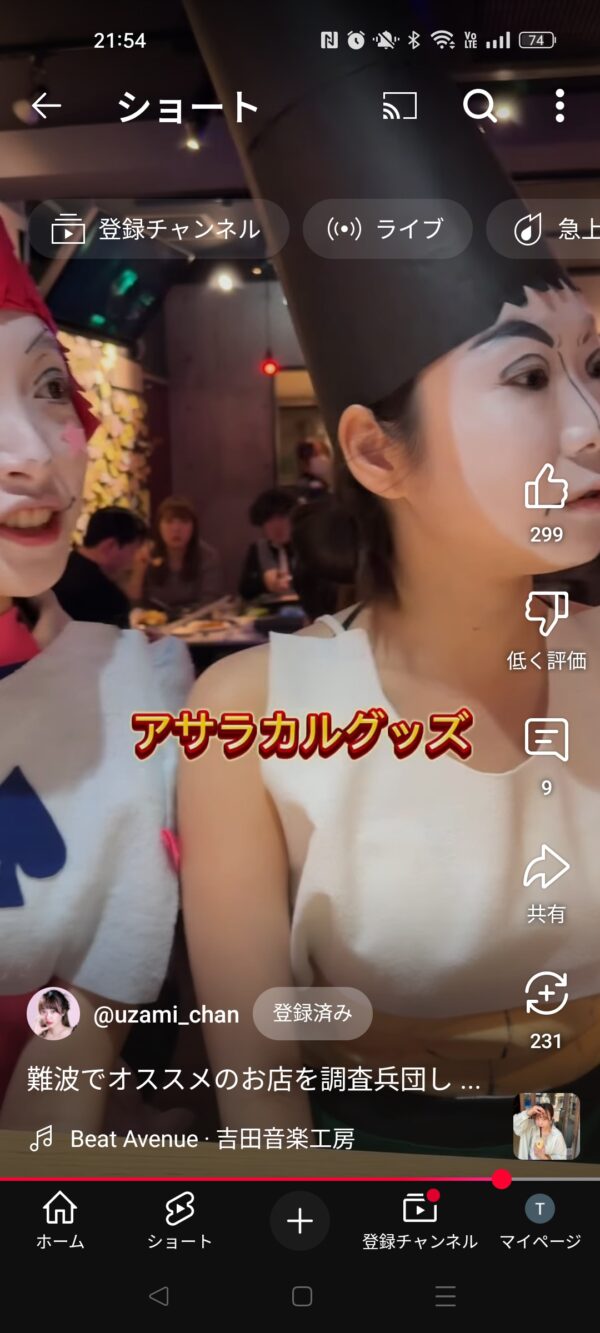Open the search icon
This screenshot has height=1333, width=600.
(x=479, y=106)
